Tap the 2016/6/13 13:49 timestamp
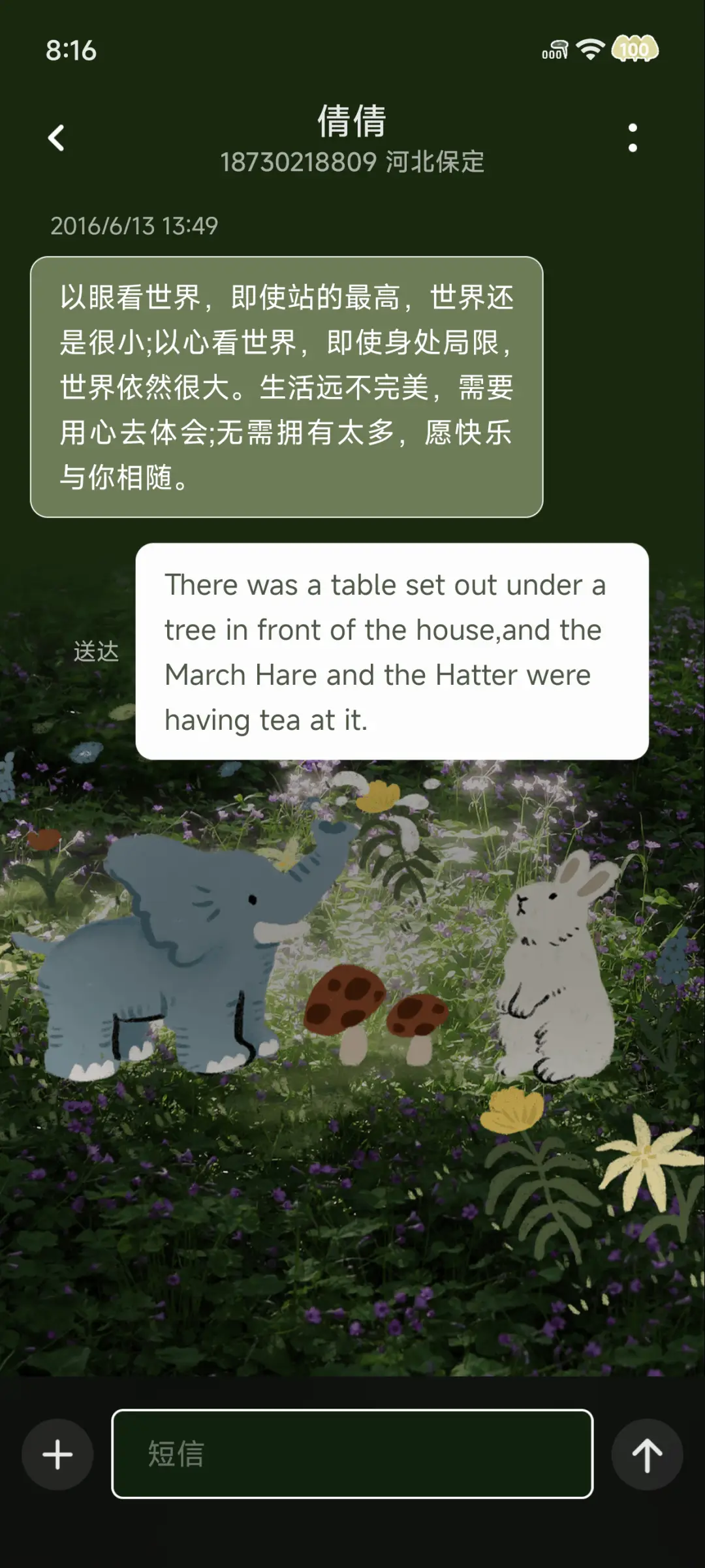The image size is (705, 1568). click(x=135, y=227)
